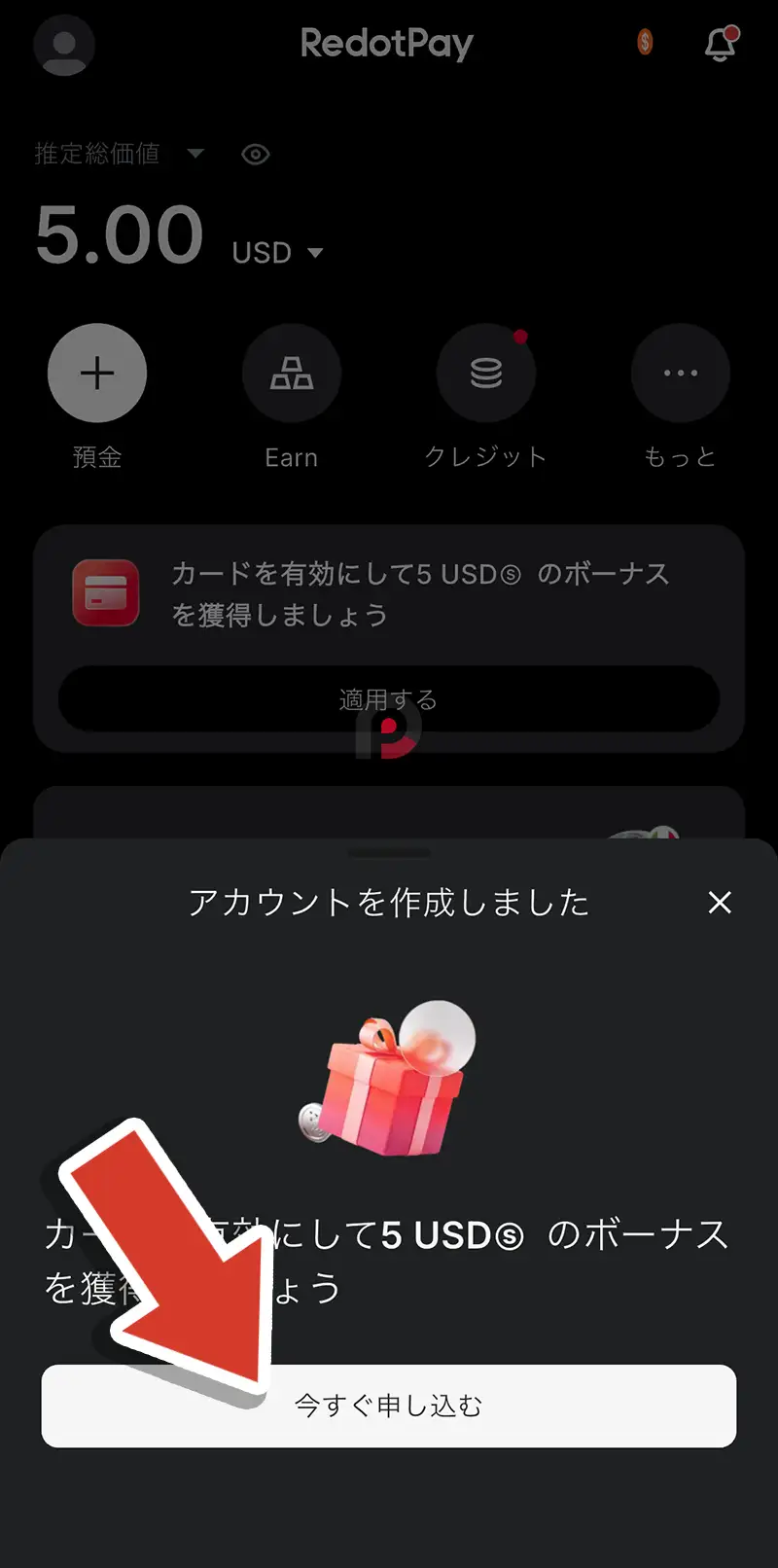
Task: Tap 適用する on the card bonus banner
Action: point(389,699)
